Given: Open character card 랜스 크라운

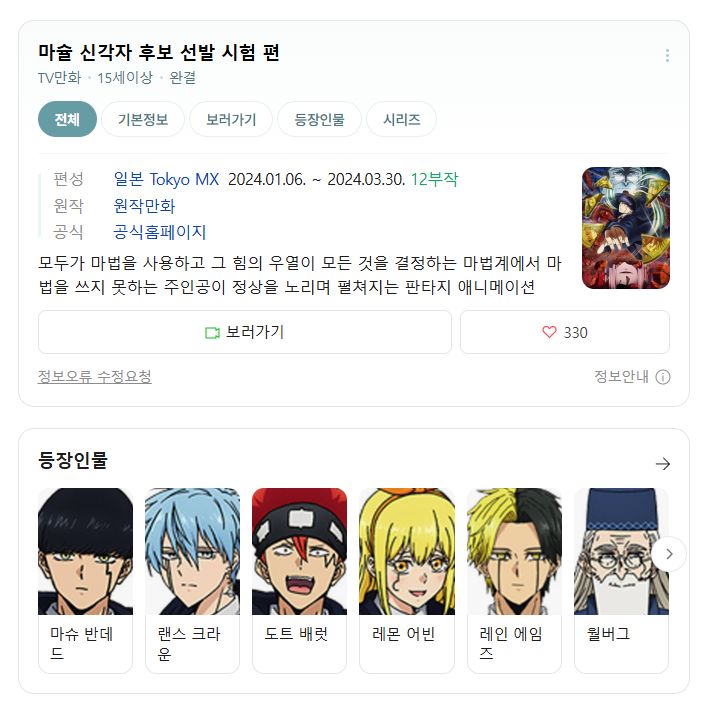Looking at the screenshot, I should (192, 580).
